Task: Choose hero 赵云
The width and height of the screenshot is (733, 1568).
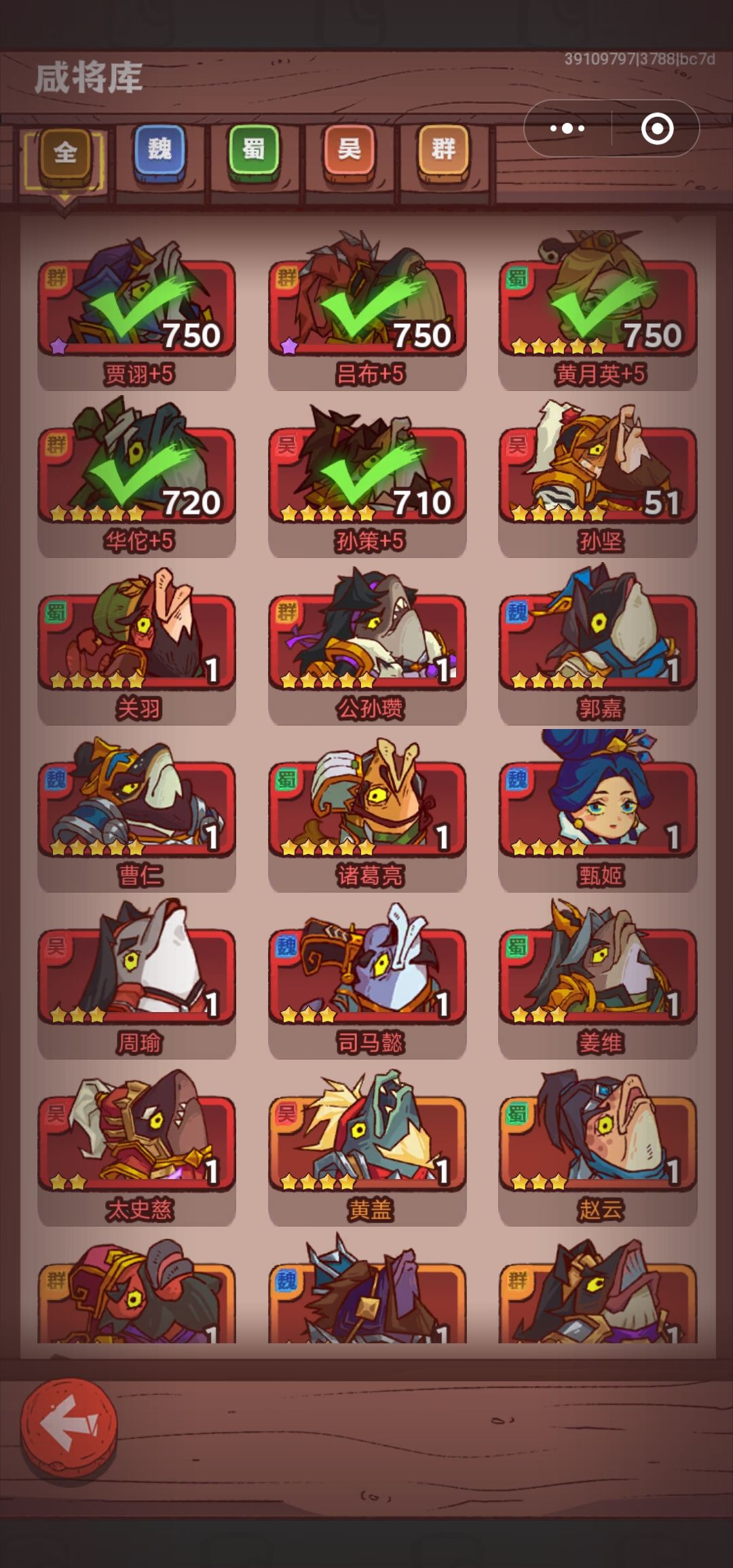Action: (x=598, y=1149)
